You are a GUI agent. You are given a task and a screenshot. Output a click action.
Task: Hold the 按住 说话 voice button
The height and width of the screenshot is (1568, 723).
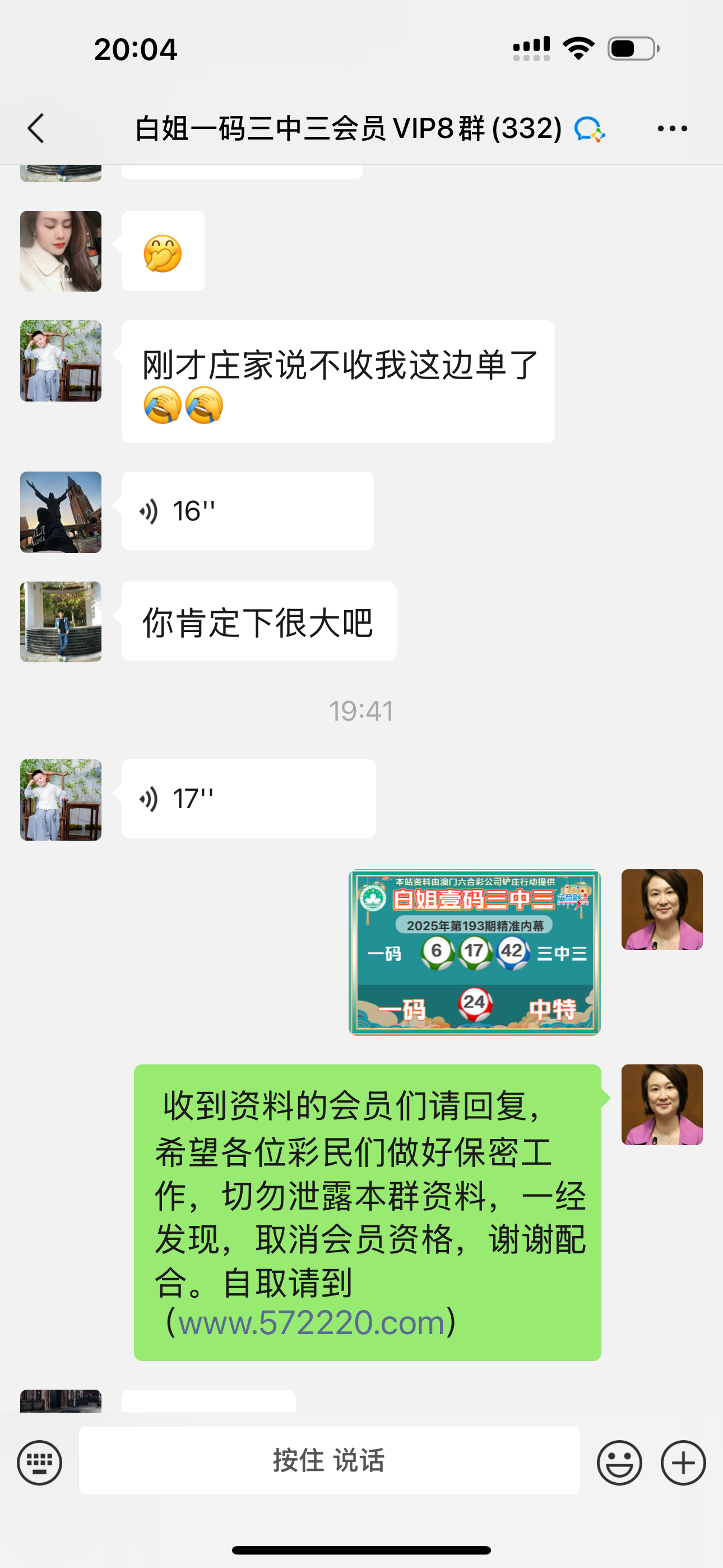point(328,1460)
